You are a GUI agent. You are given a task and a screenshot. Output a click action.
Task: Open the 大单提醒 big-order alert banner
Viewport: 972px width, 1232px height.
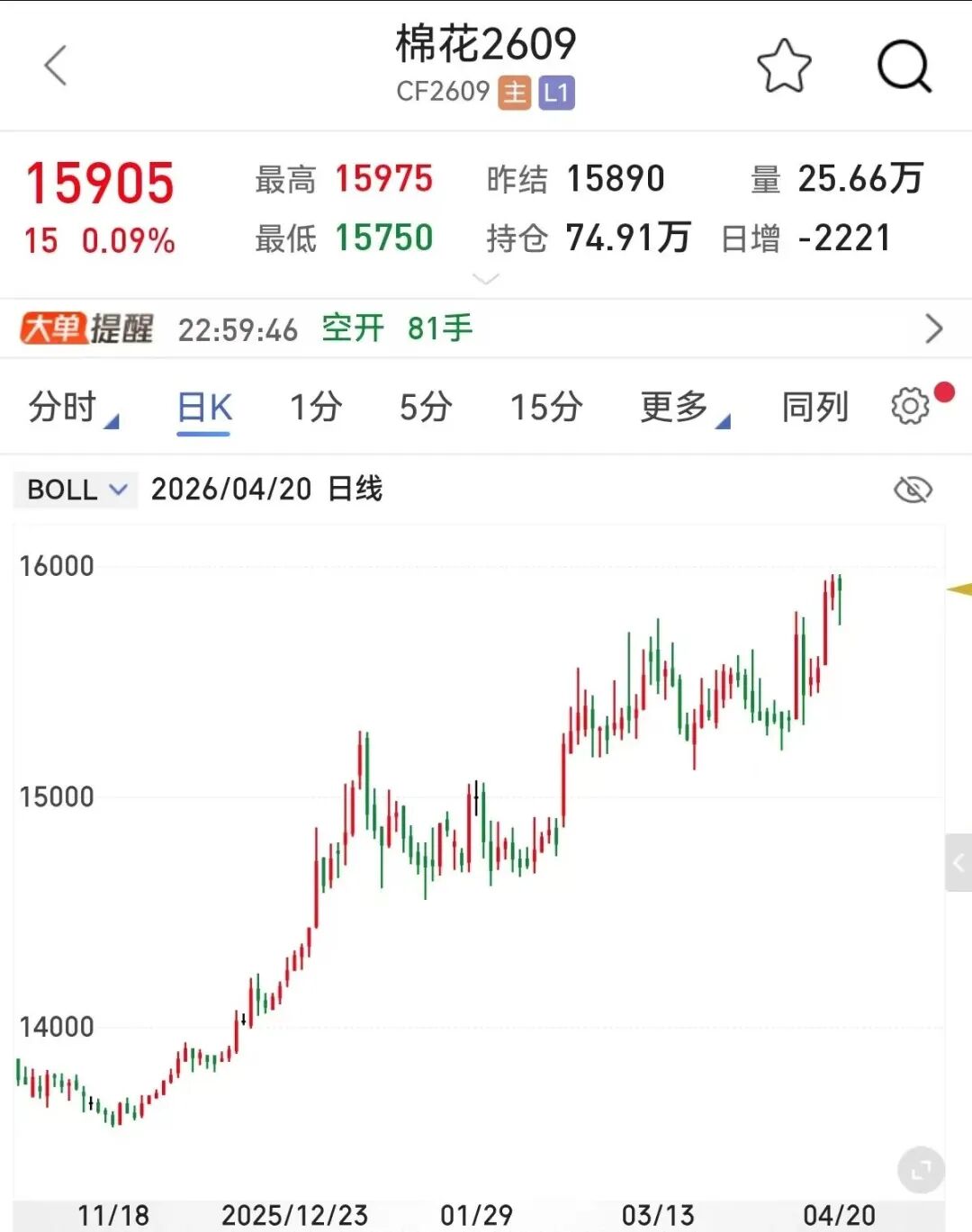[x=88, y=328]
